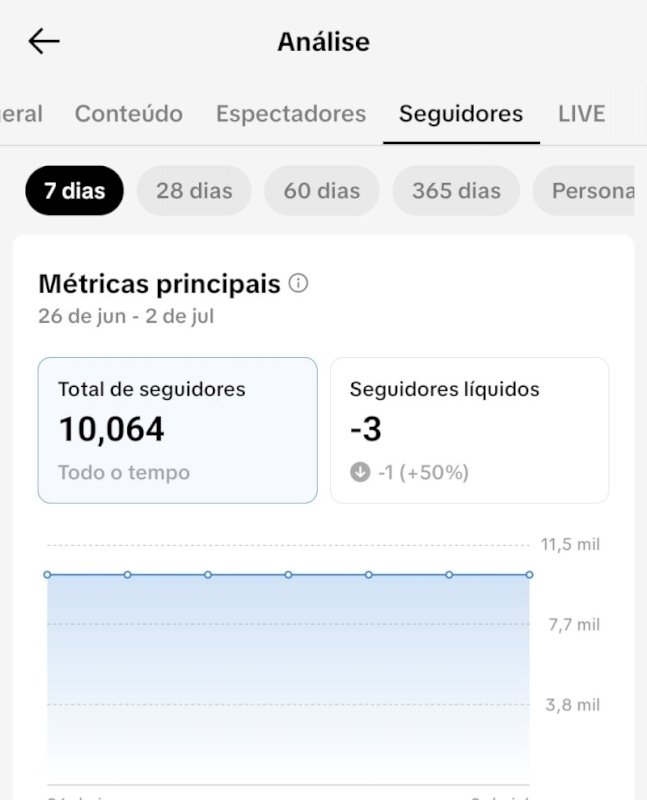Screen dimensions: 647x800
Task: Open the Personalizado date range chip
Action: point(584,190)
